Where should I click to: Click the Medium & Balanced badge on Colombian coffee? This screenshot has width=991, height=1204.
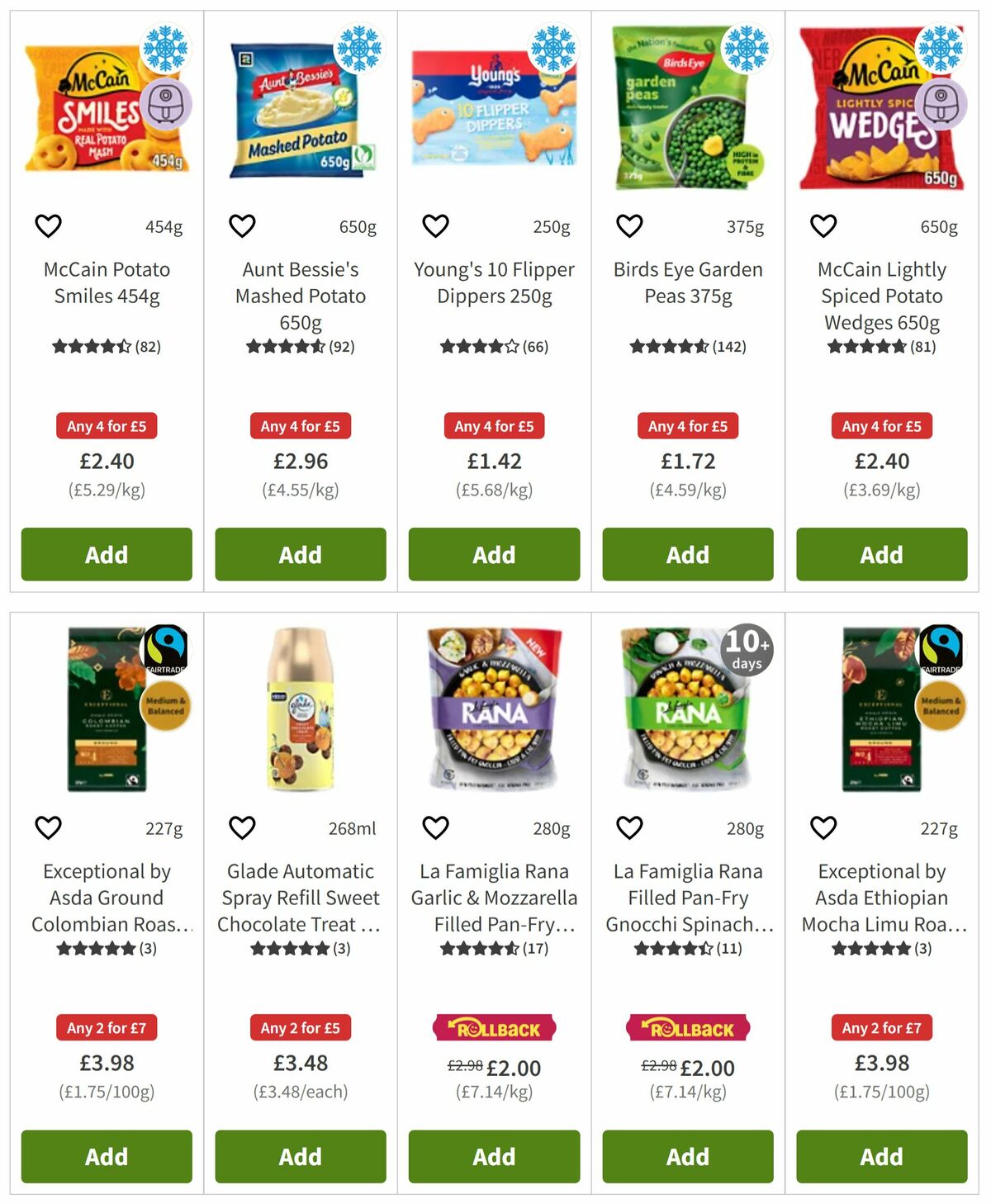pos(165,707)
